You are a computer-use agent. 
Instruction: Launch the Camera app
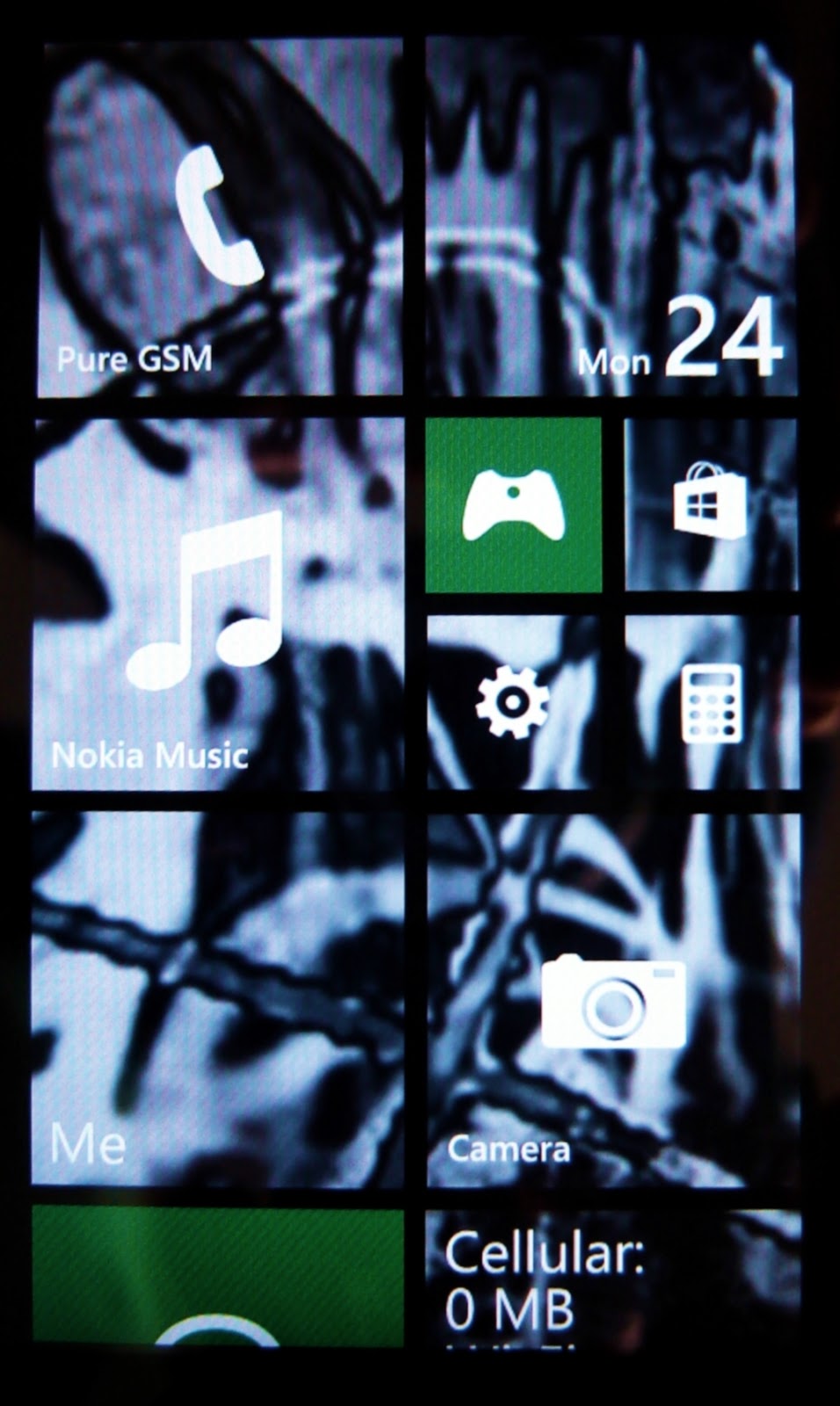[x=612, y=1000]
